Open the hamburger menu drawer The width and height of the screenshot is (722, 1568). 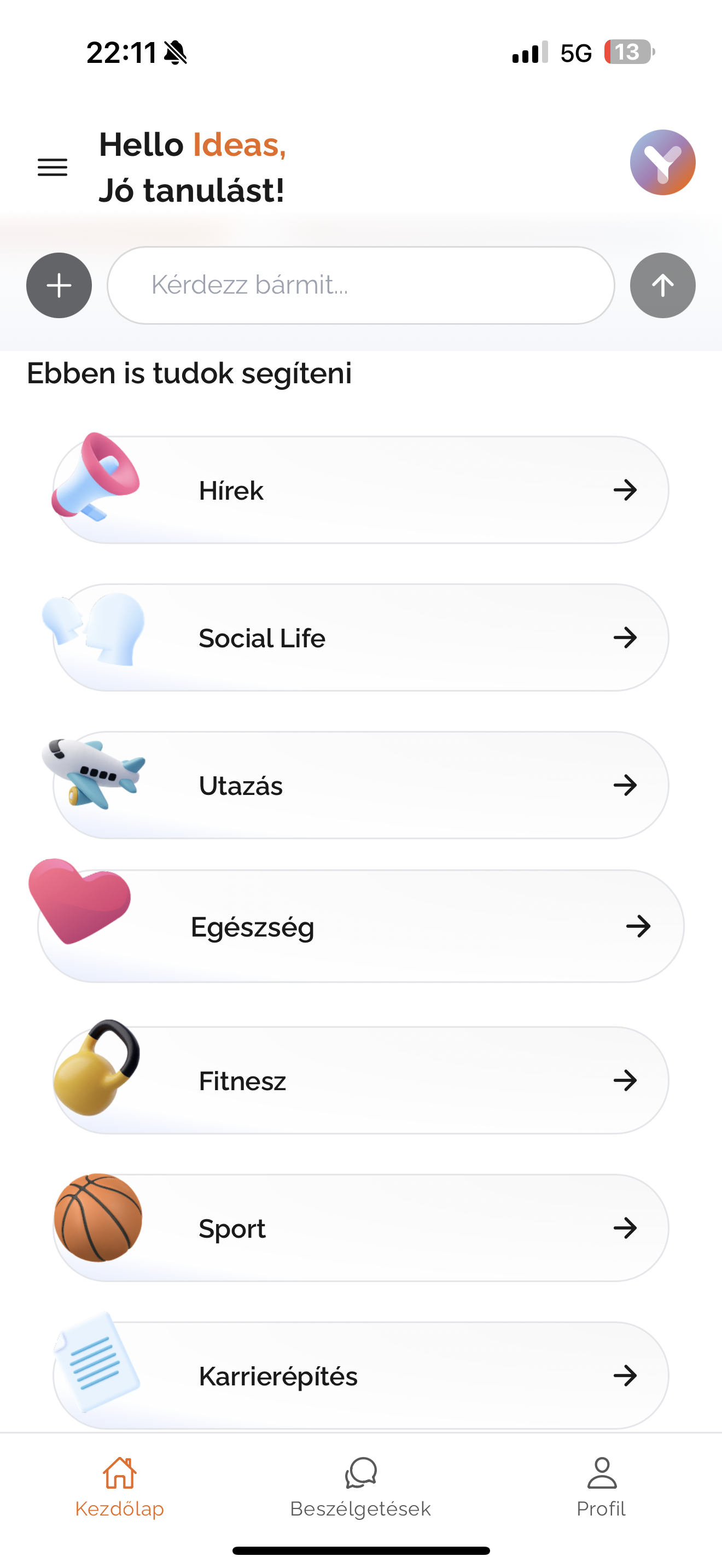(x=53, y=167)
